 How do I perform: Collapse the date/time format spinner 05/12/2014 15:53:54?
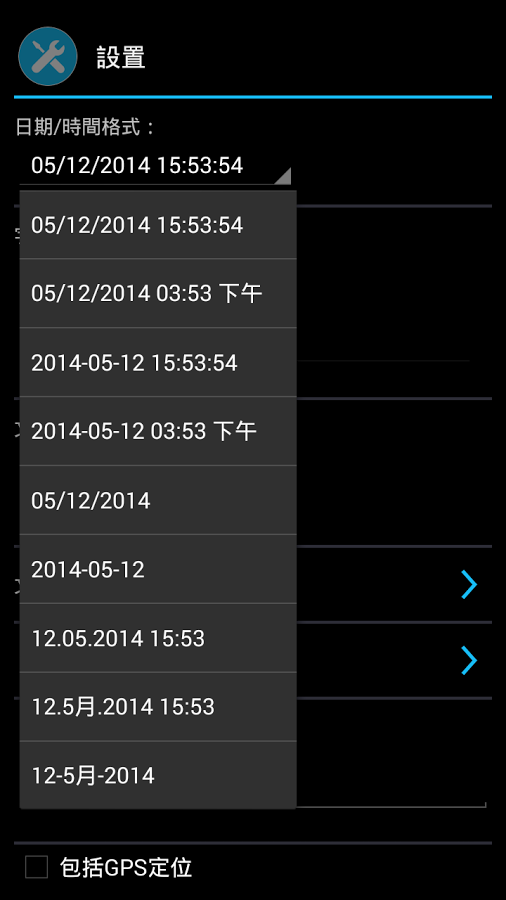pos(155,166)
